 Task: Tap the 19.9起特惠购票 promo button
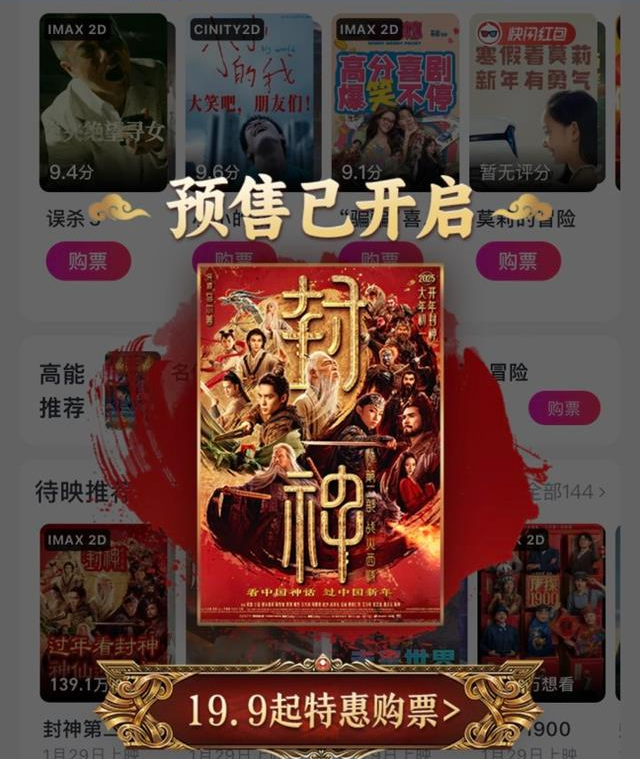tap(321, 710)
